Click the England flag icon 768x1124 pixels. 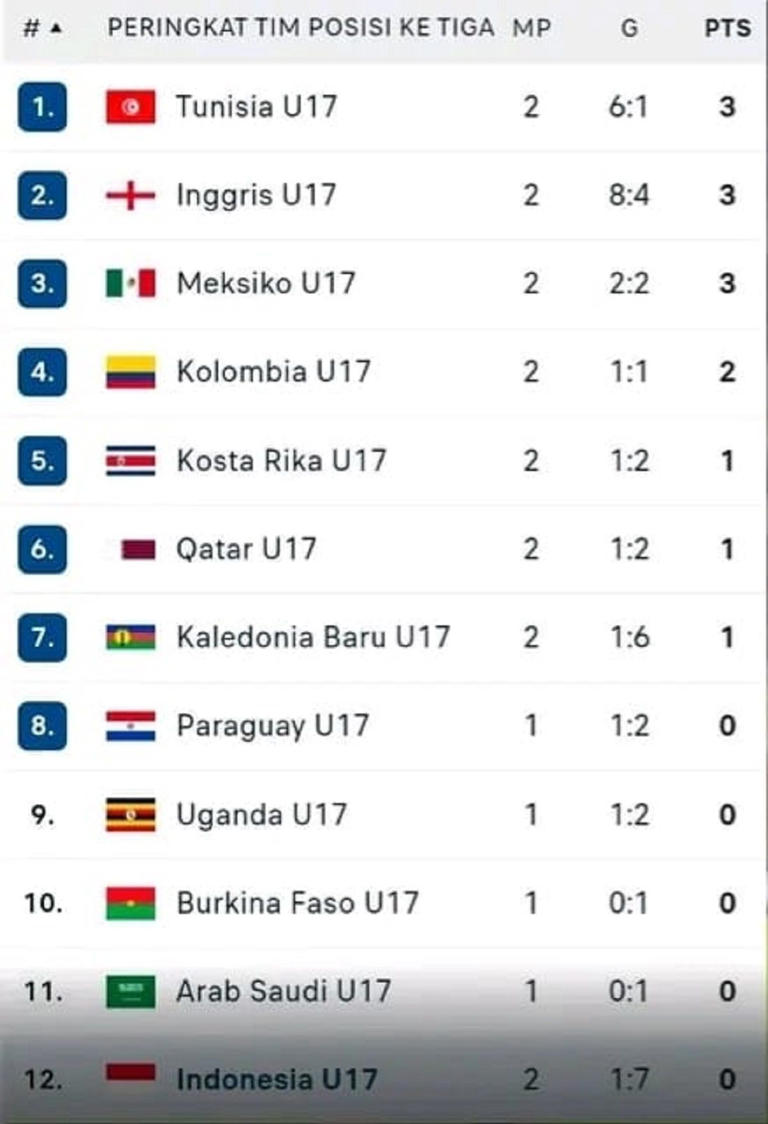pyautogui.click(x=130, y=195)
